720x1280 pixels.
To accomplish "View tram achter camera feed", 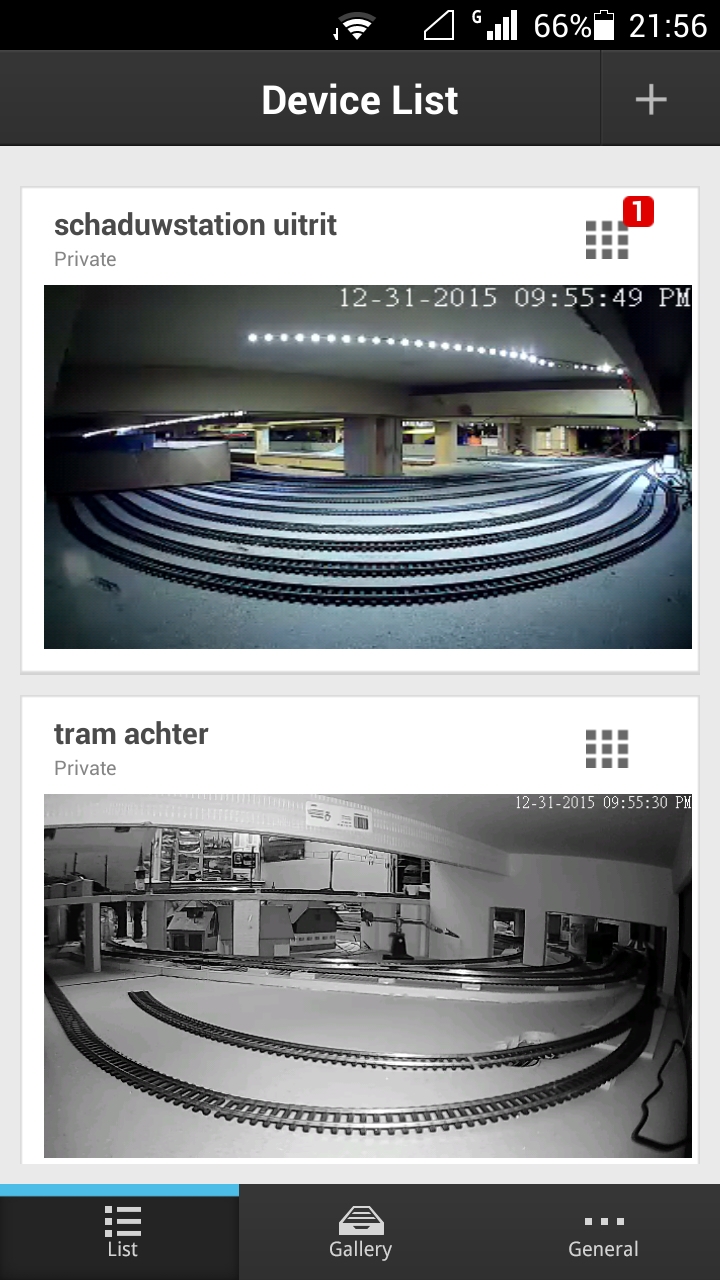I will click(x=367, y=976).
